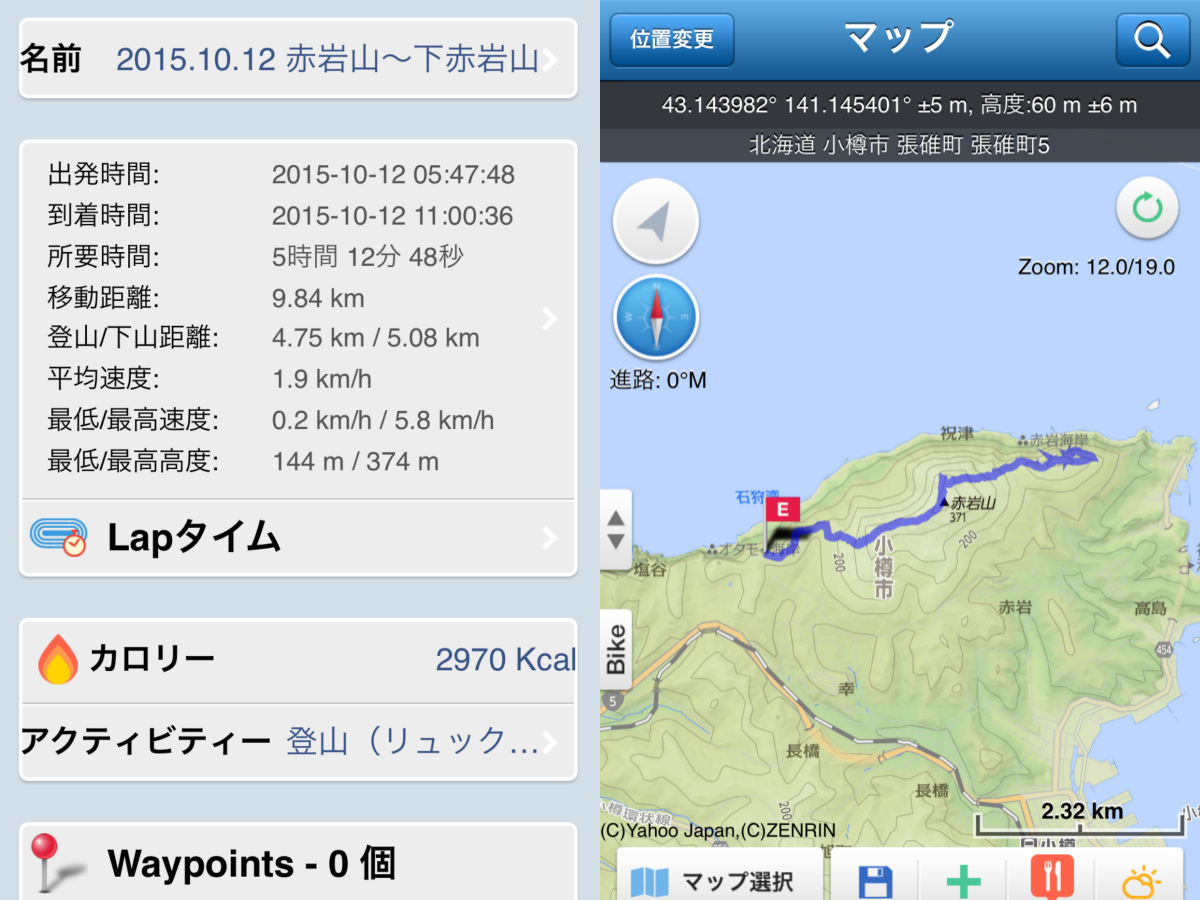Open the map search magnifier
The image size is (1200, 900).
(1152, 40)
